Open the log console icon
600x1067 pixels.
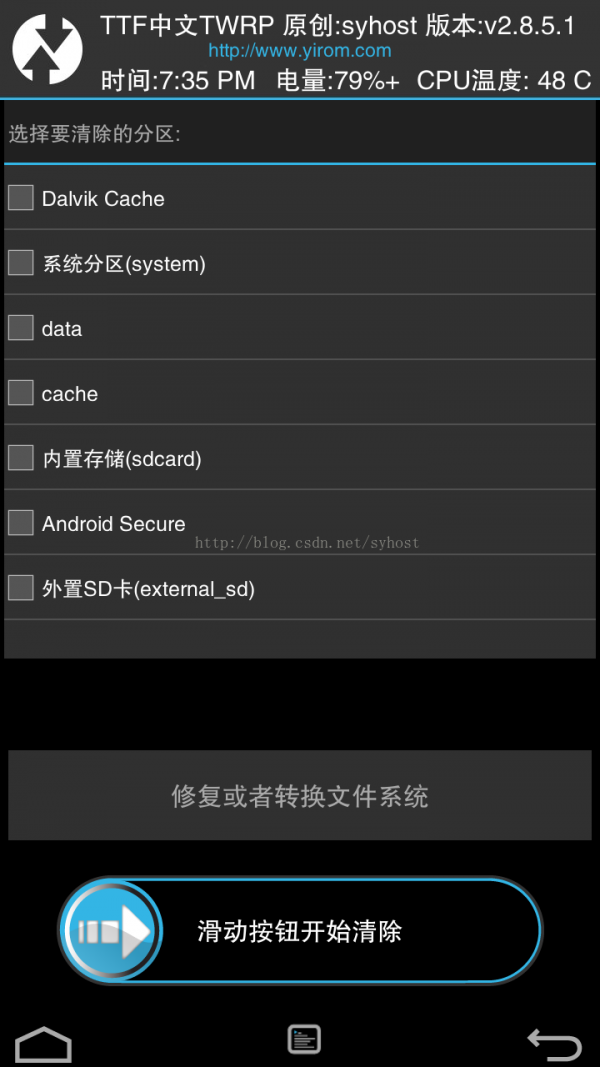(x=304, y=1040)
